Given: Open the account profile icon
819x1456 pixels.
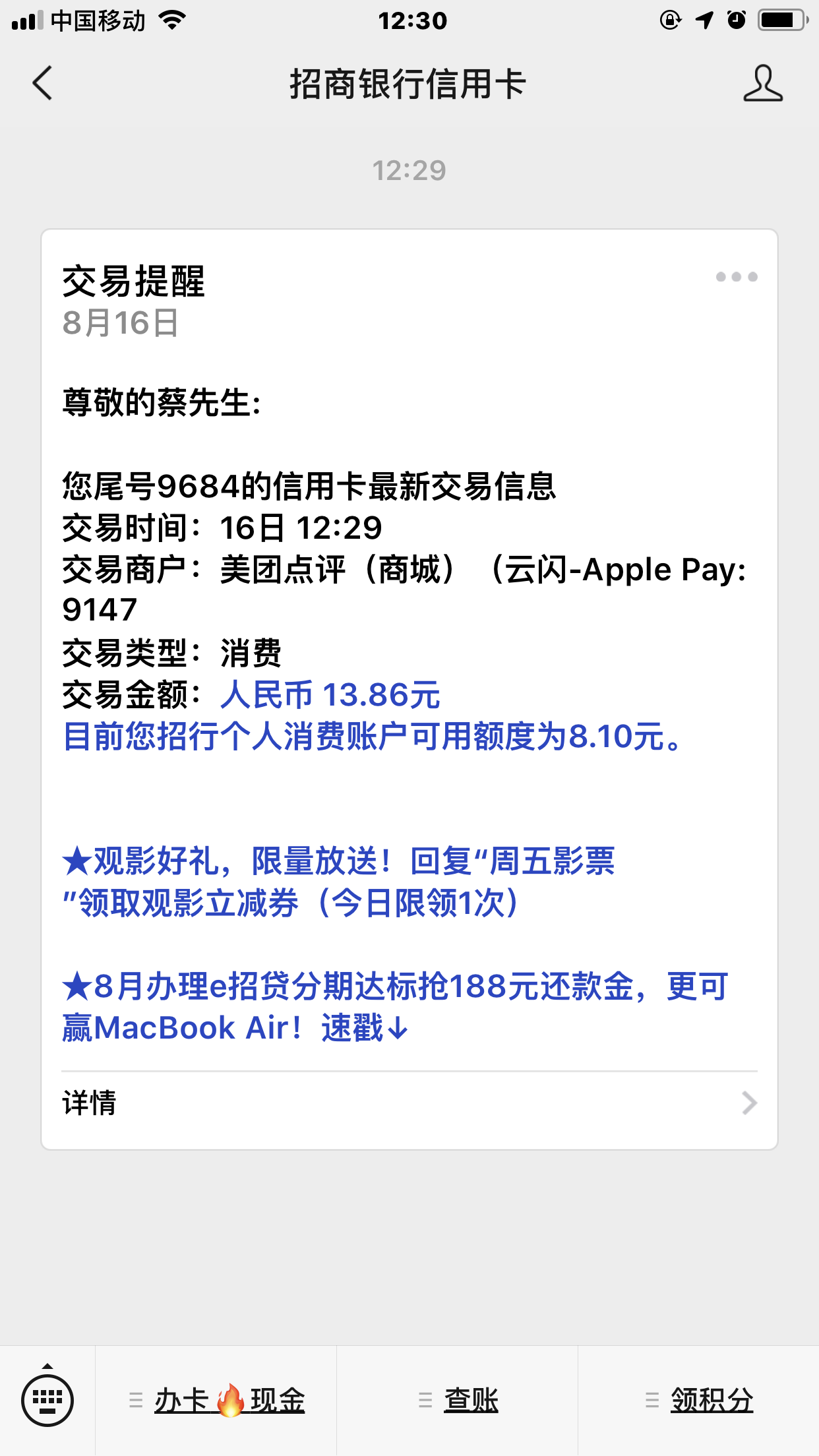Looking at the screenshot, I should 763,84.
